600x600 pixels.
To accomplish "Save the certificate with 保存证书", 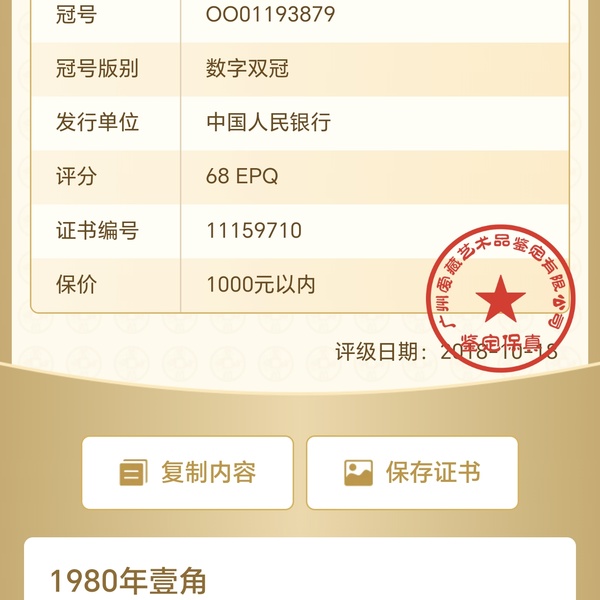I will [x=412, y=473].
